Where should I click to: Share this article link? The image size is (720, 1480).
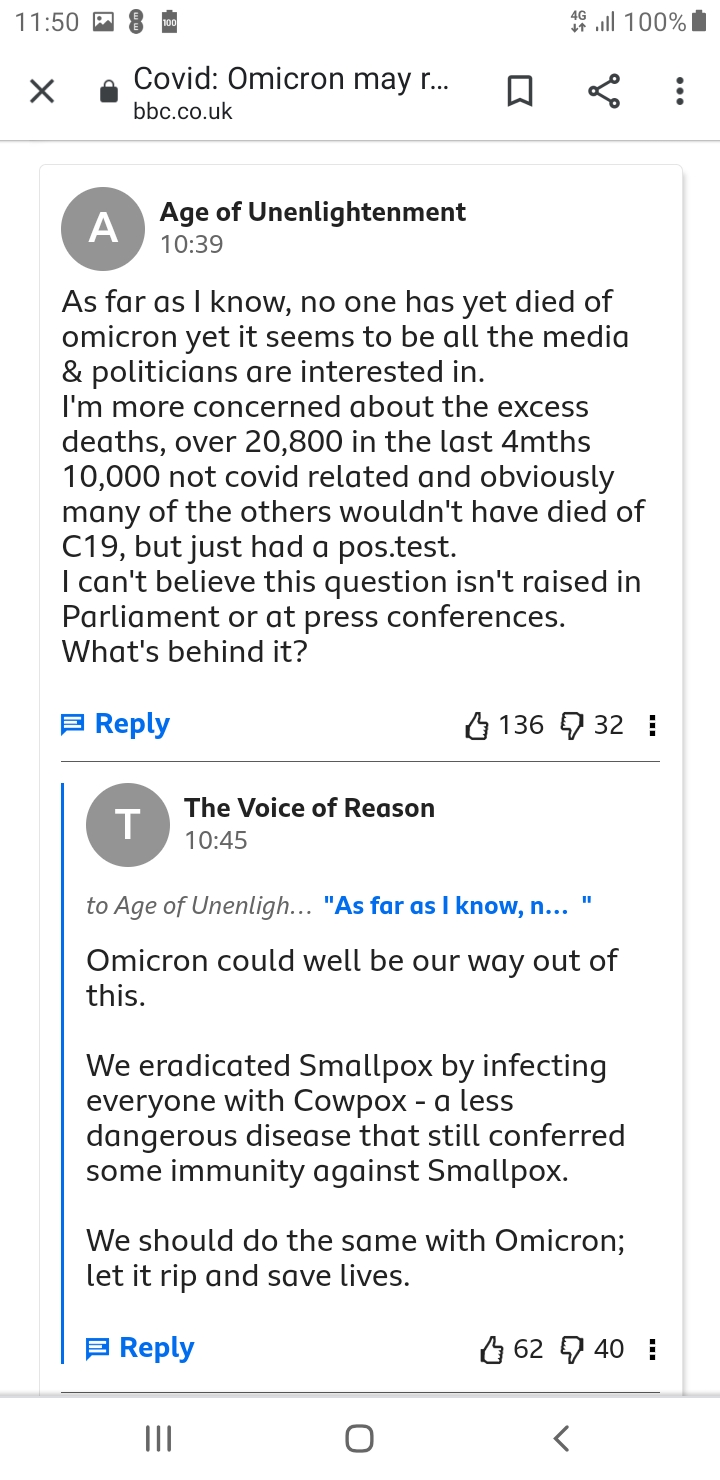[x=604, y=92]
